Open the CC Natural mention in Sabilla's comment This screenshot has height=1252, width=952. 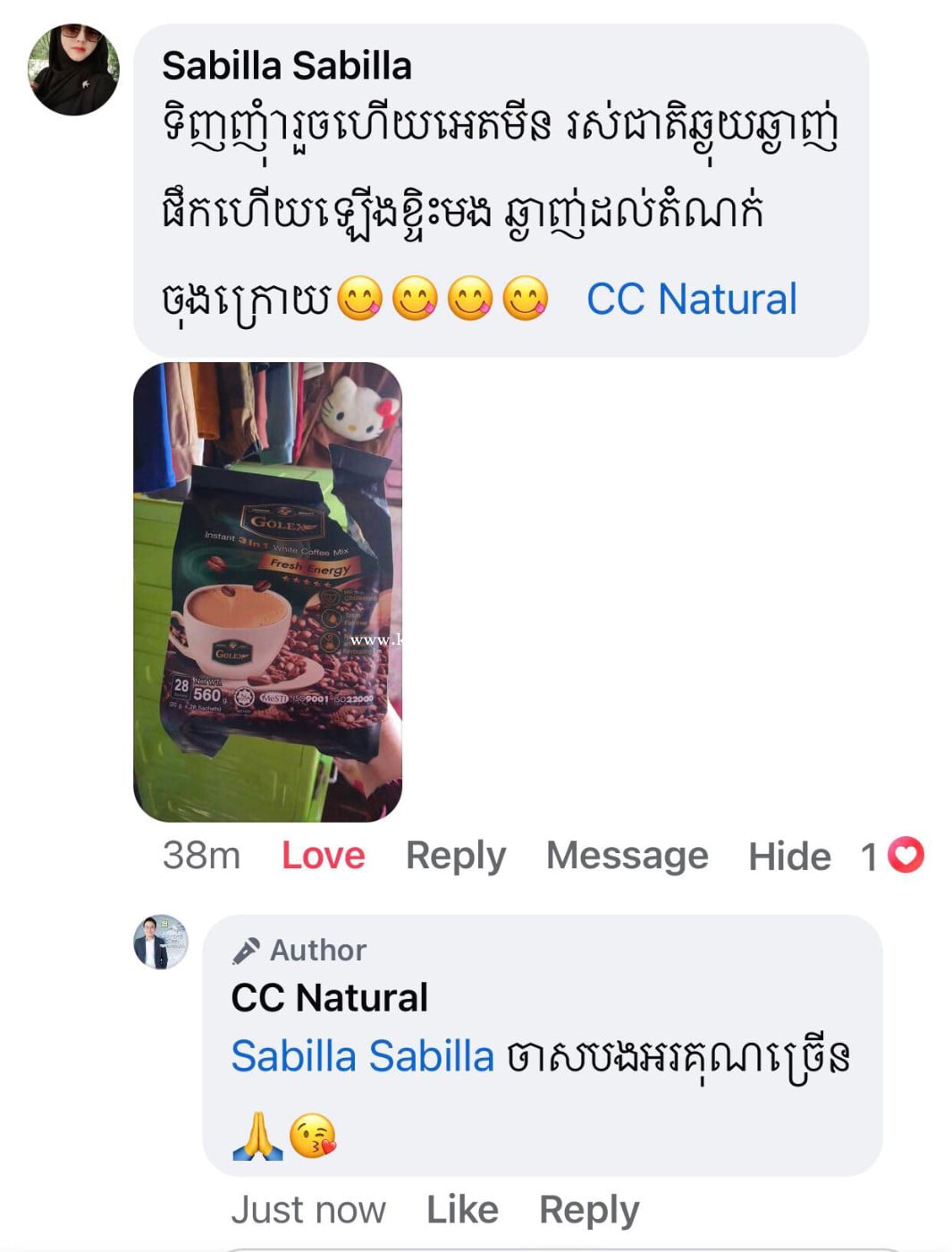(691, 299)
